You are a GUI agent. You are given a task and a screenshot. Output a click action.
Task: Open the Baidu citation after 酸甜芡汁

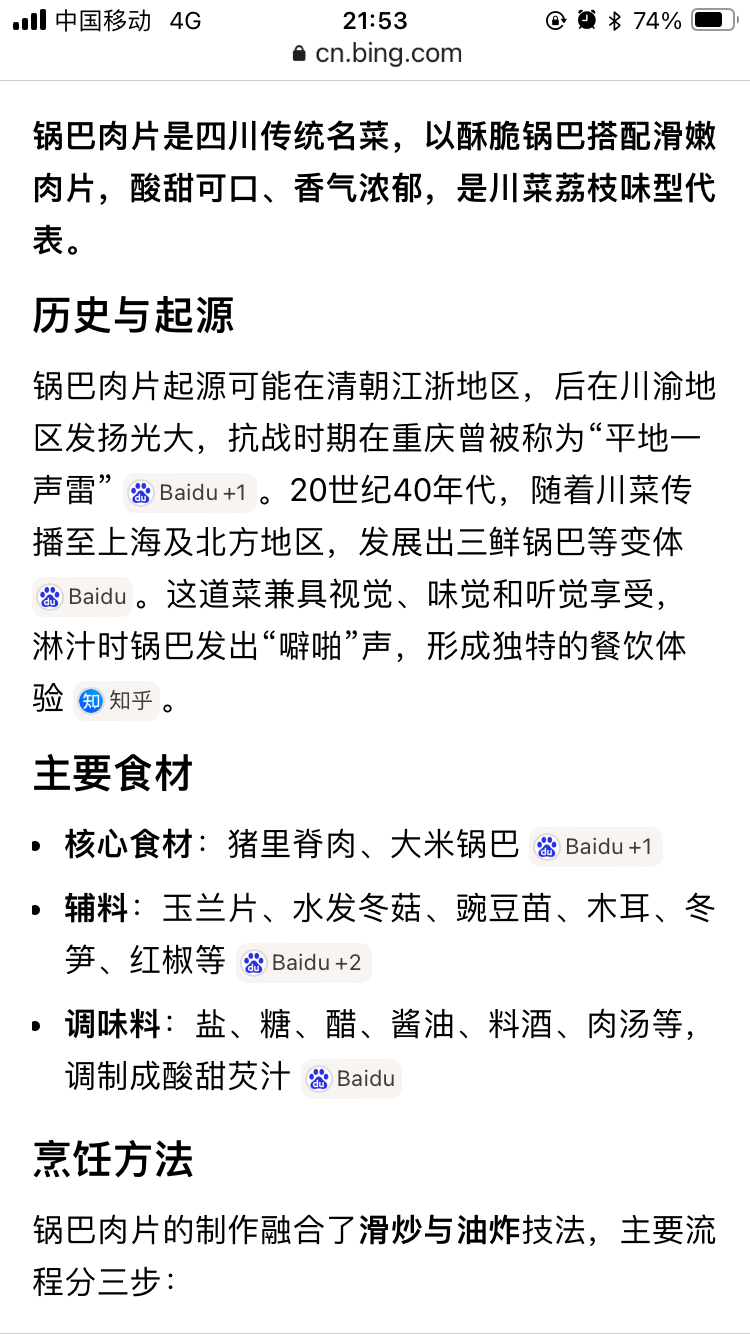pos(352,1078)
